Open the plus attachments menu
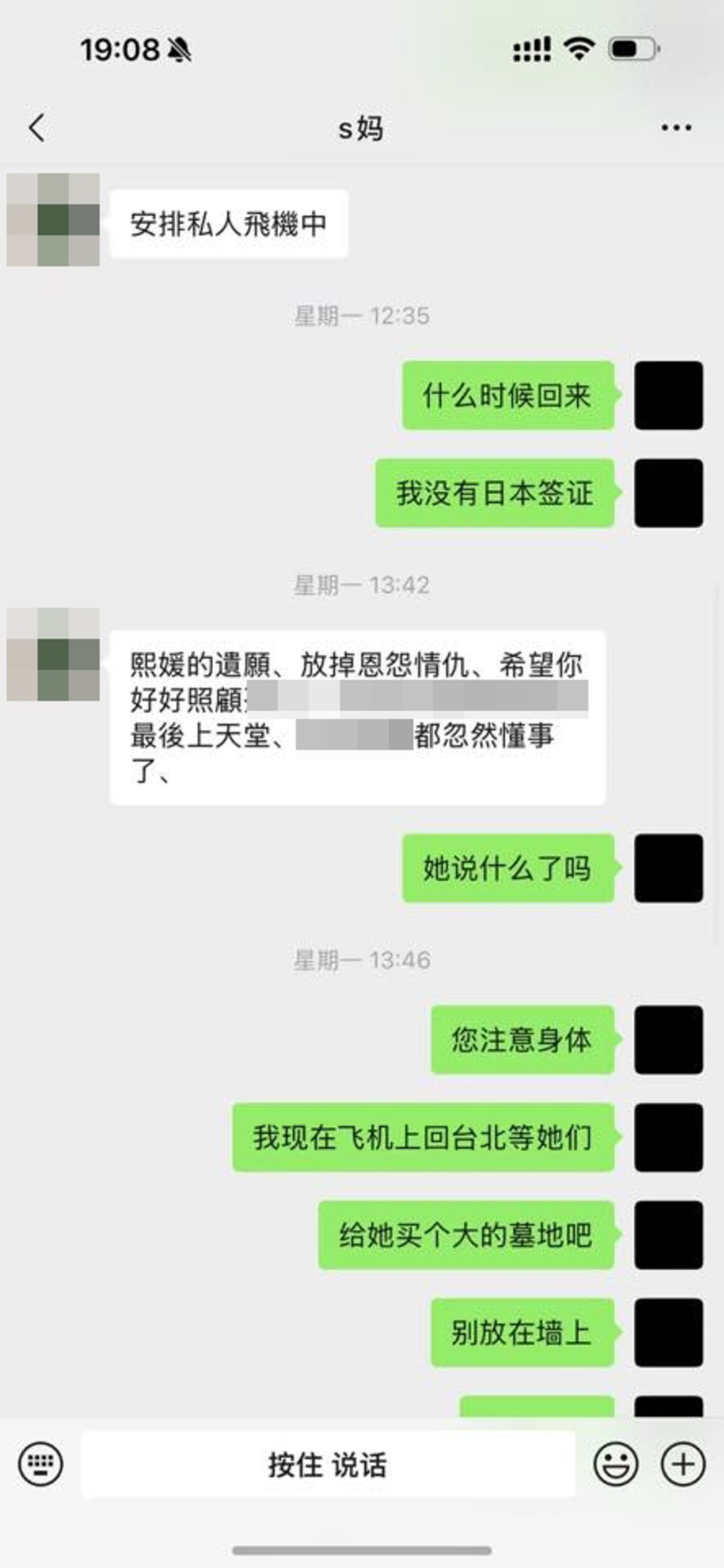 pos(682,1463)
